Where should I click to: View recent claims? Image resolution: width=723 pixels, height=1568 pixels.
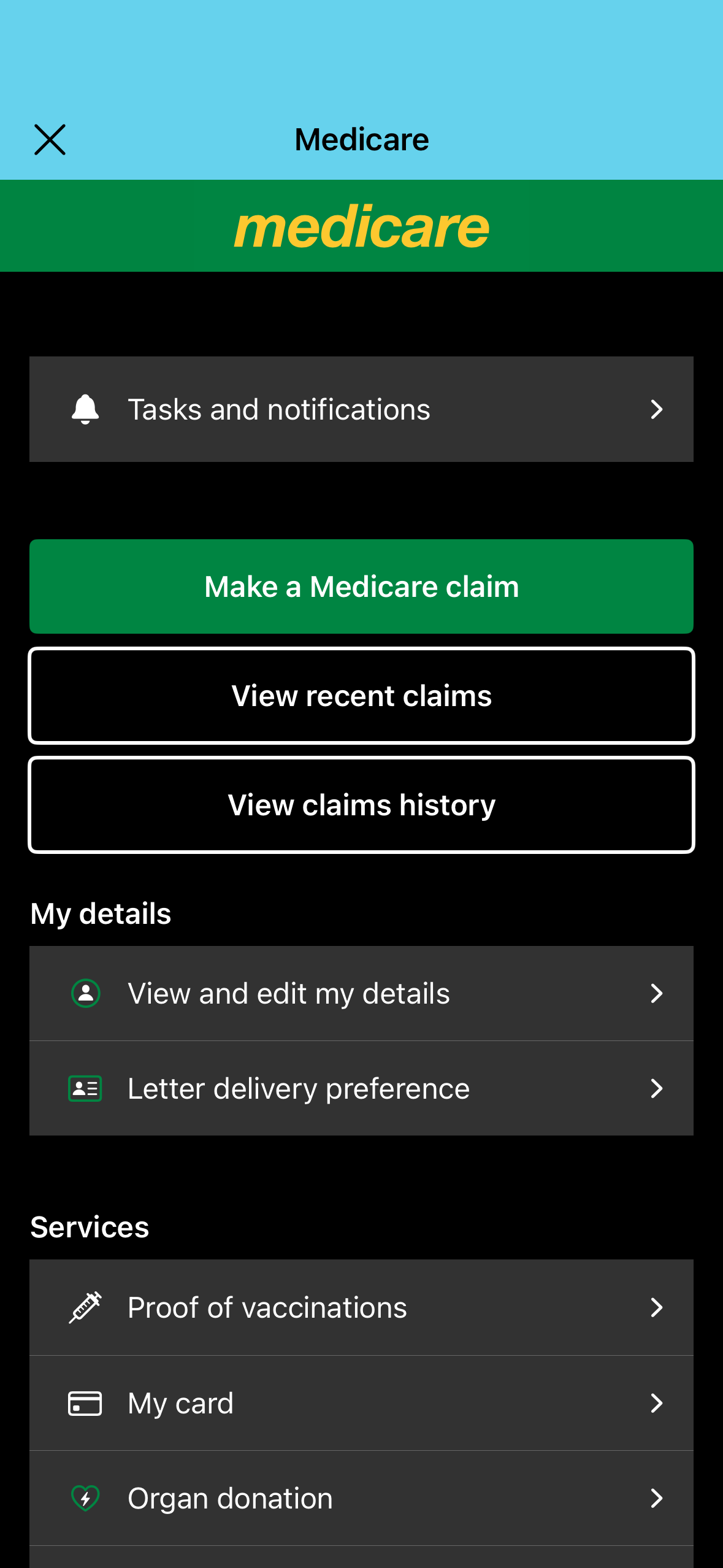(361, 696)
